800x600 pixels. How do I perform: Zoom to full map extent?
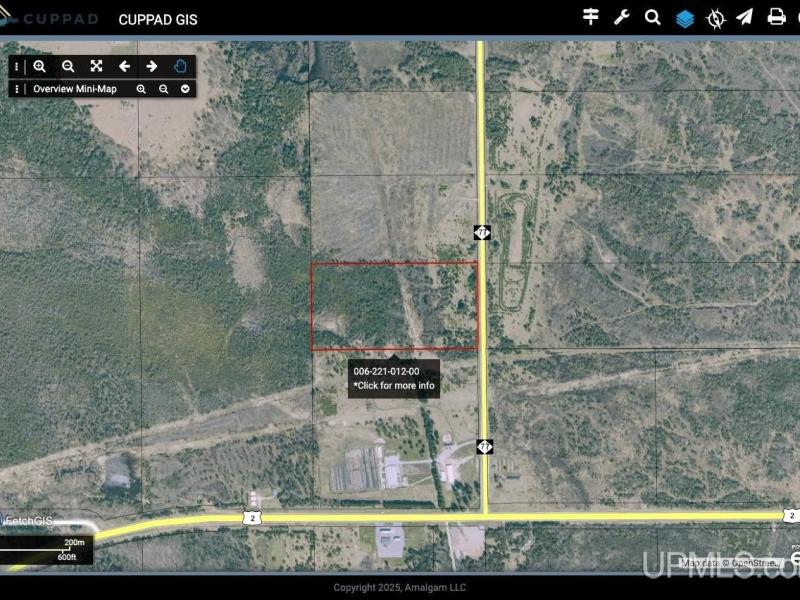(96, 66)
